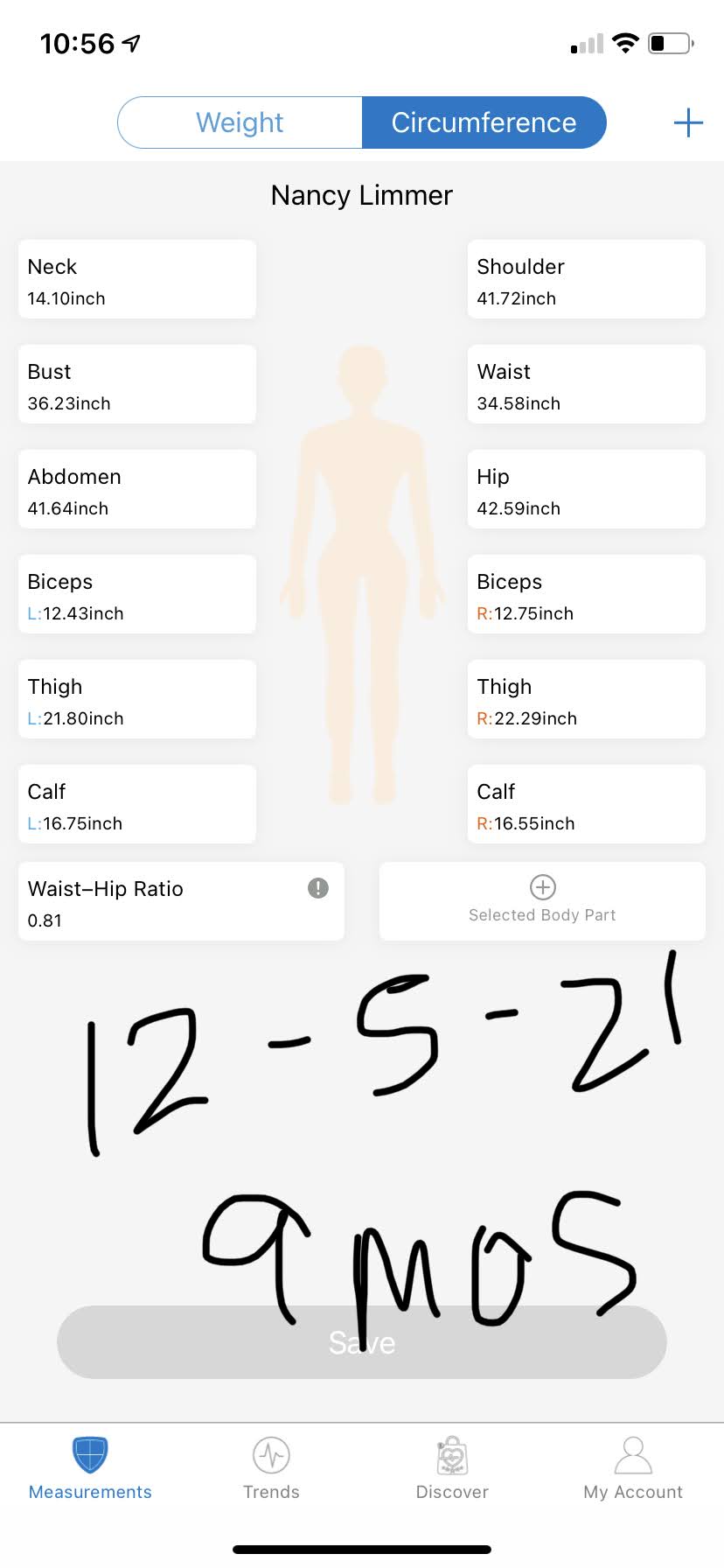Open the left Biceps card
This screenshot has height=1568, width=724.
[137, 594]
